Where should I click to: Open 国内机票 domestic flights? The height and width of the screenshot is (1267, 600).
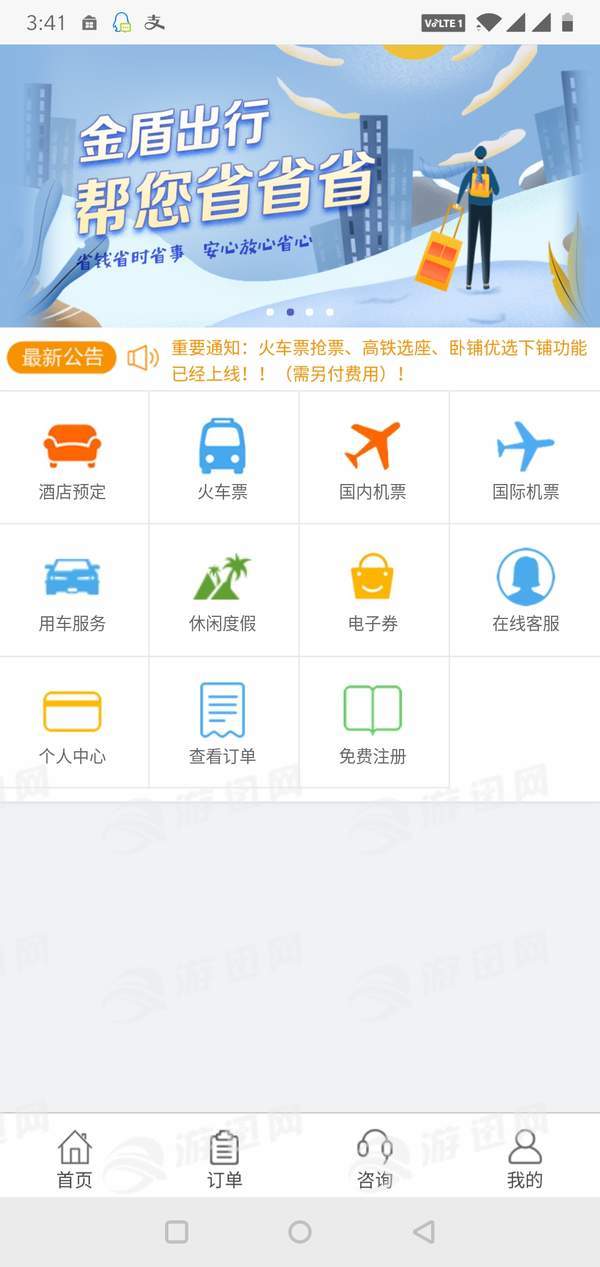[372, 458]
